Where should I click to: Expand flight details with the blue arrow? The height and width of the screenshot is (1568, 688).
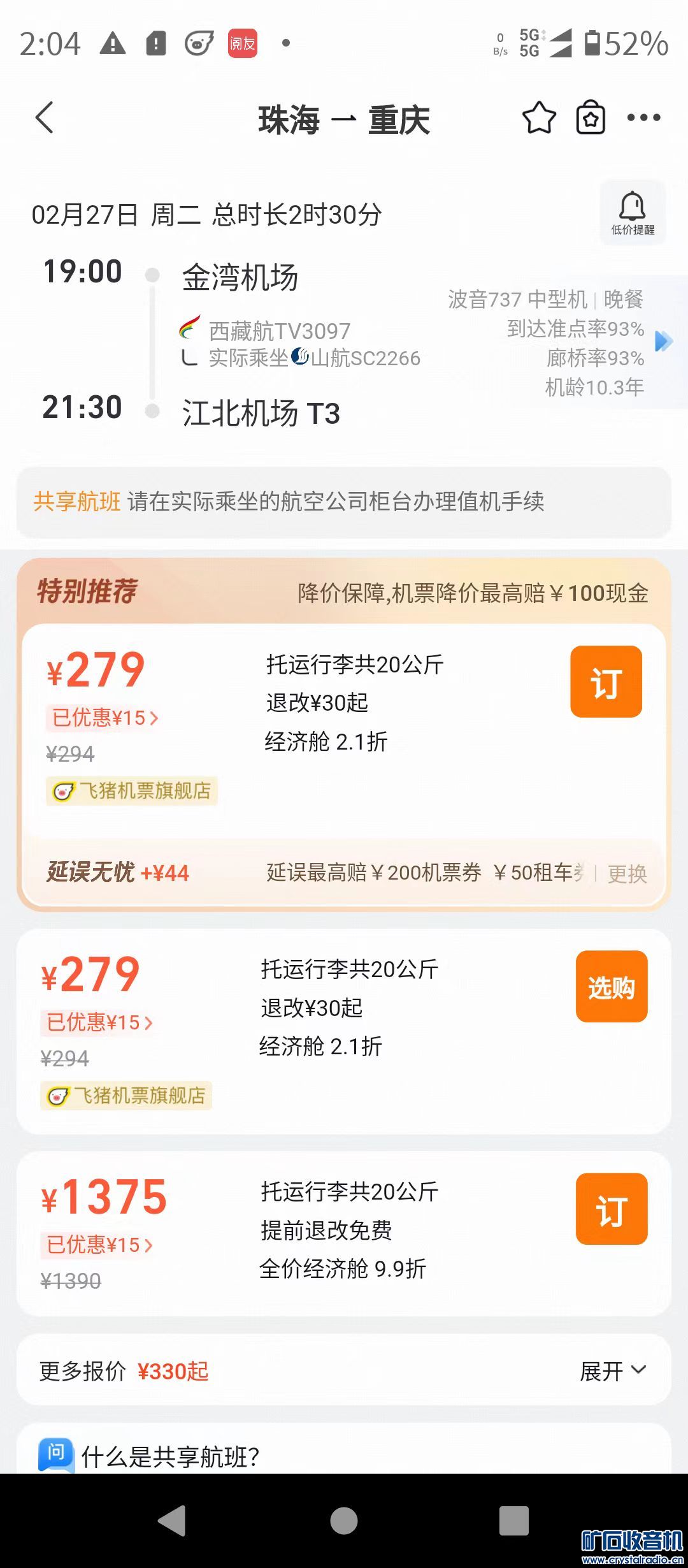[x=664, y=341]
